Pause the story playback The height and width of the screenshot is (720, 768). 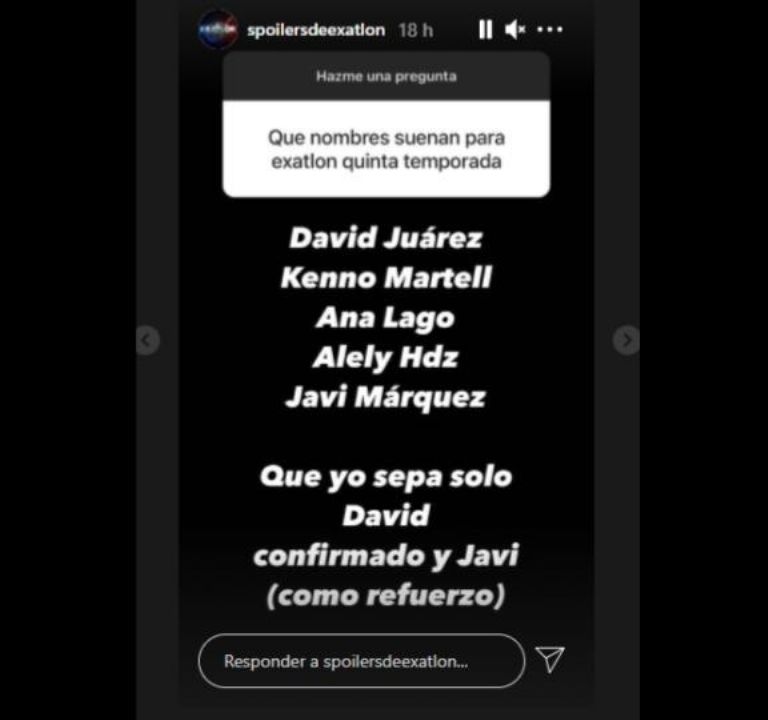(485, 30)
